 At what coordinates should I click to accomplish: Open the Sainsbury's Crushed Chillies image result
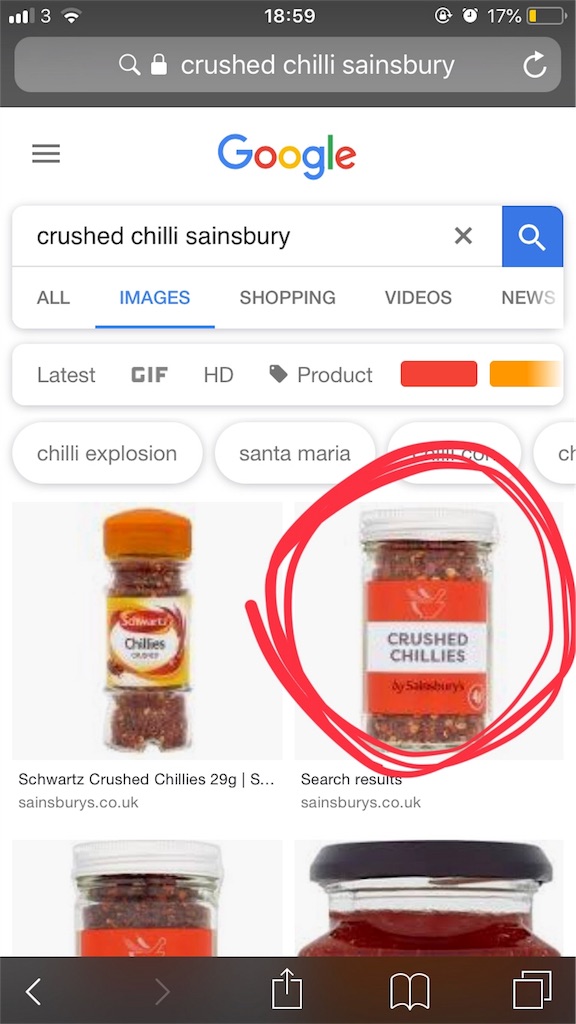click(x=428, y=631)
